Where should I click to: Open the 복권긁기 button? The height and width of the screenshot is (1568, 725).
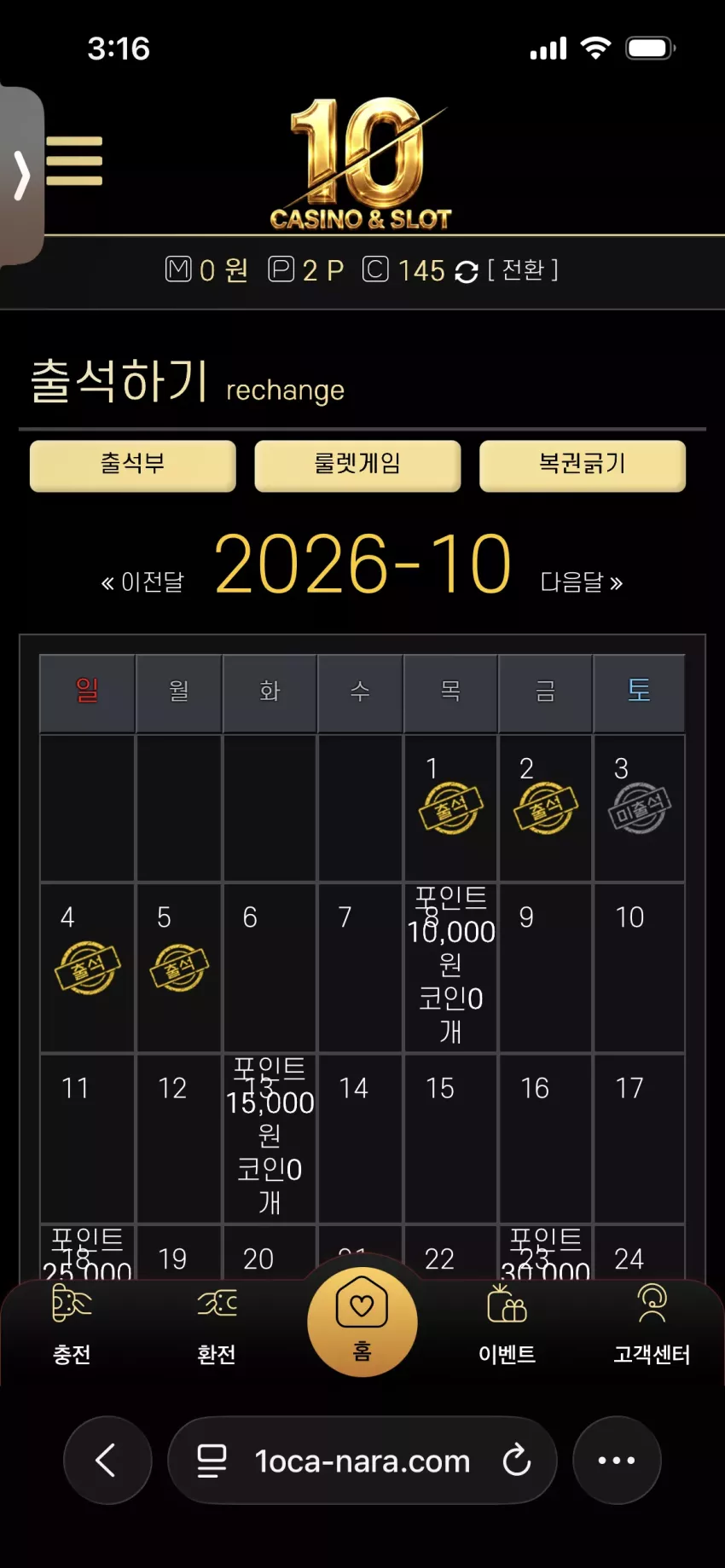583,465
